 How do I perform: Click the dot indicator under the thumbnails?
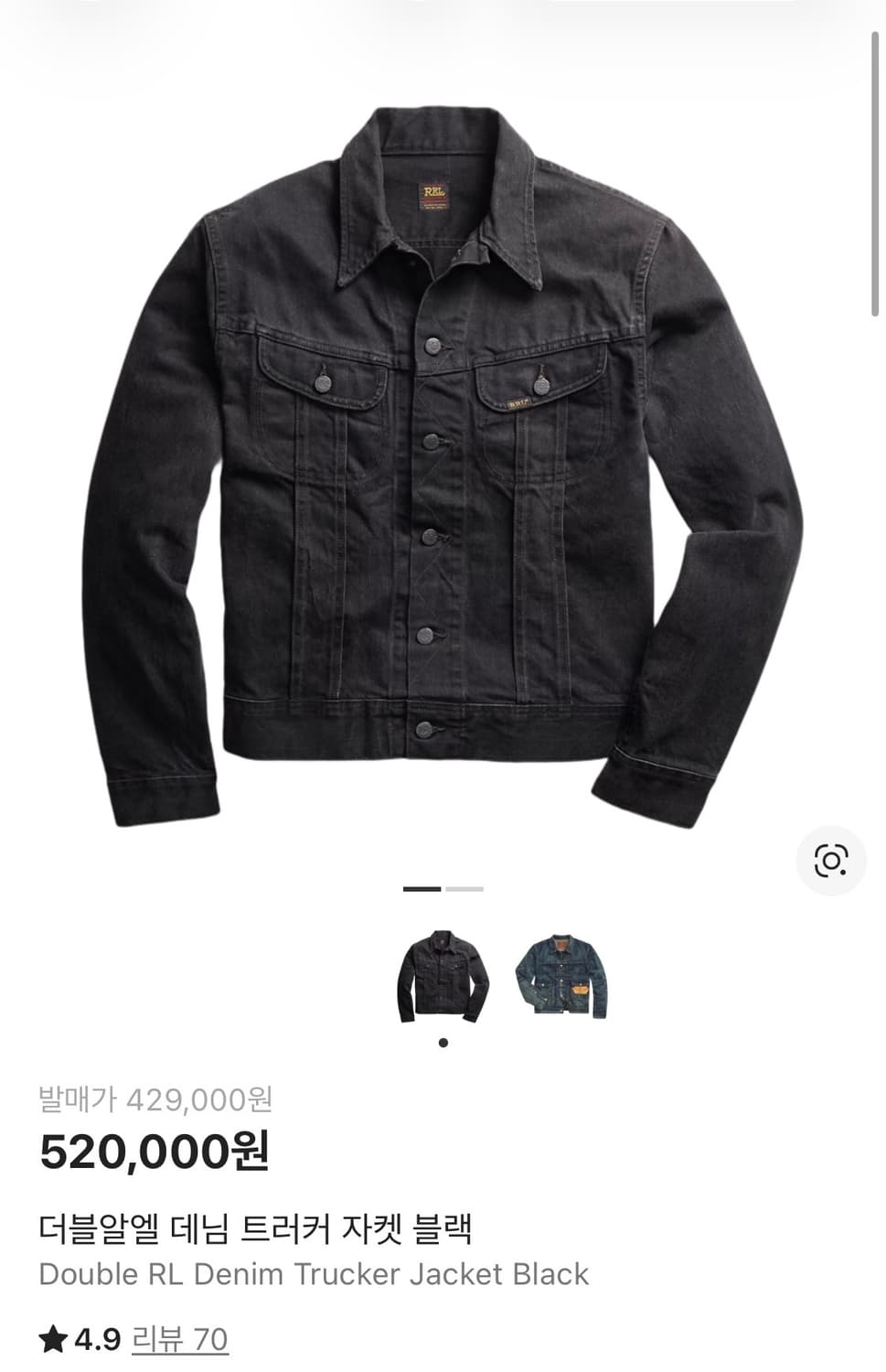pos(443,1043)
